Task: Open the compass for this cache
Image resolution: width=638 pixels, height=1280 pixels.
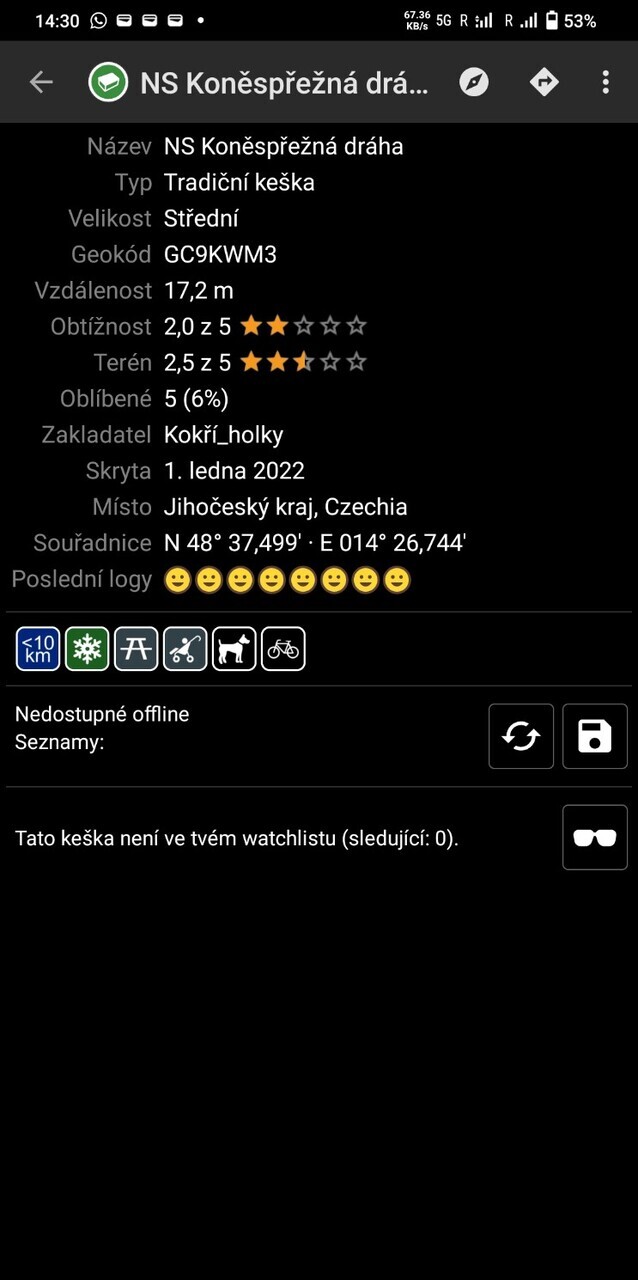Action: point(474,82)
